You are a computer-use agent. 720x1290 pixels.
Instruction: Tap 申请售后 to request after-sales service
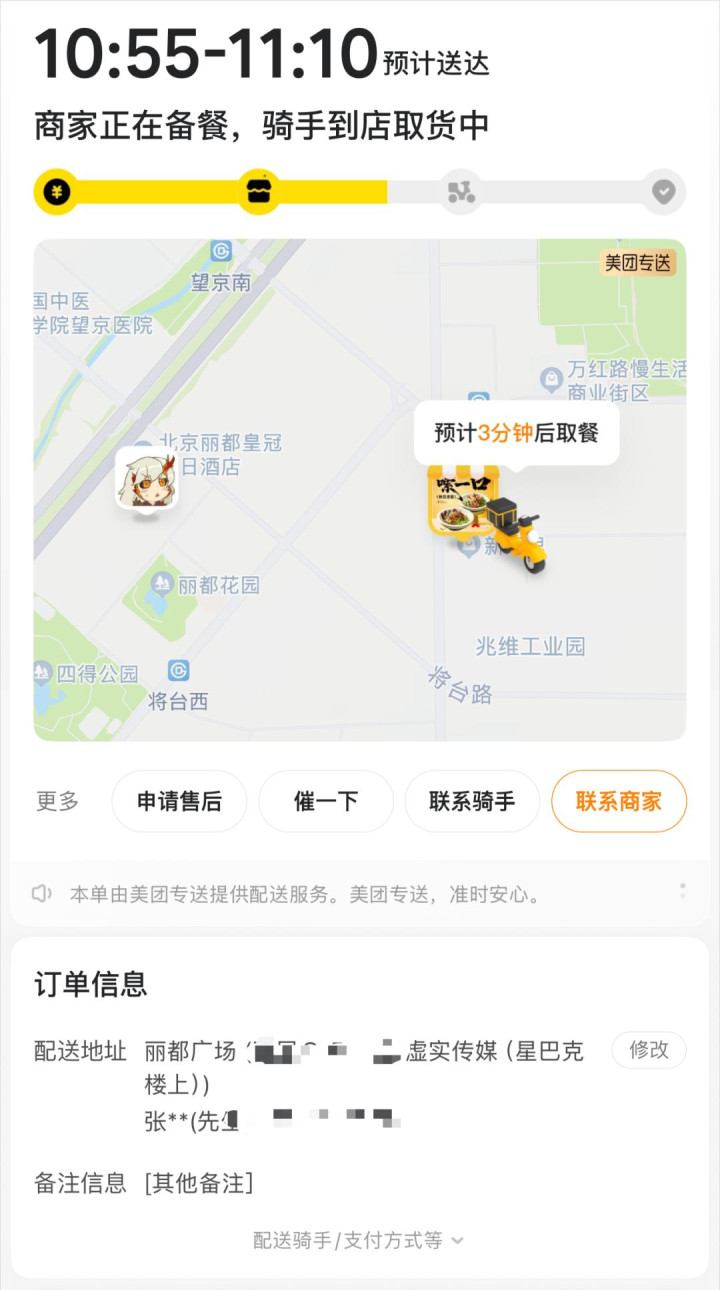[x=179, y=801]
